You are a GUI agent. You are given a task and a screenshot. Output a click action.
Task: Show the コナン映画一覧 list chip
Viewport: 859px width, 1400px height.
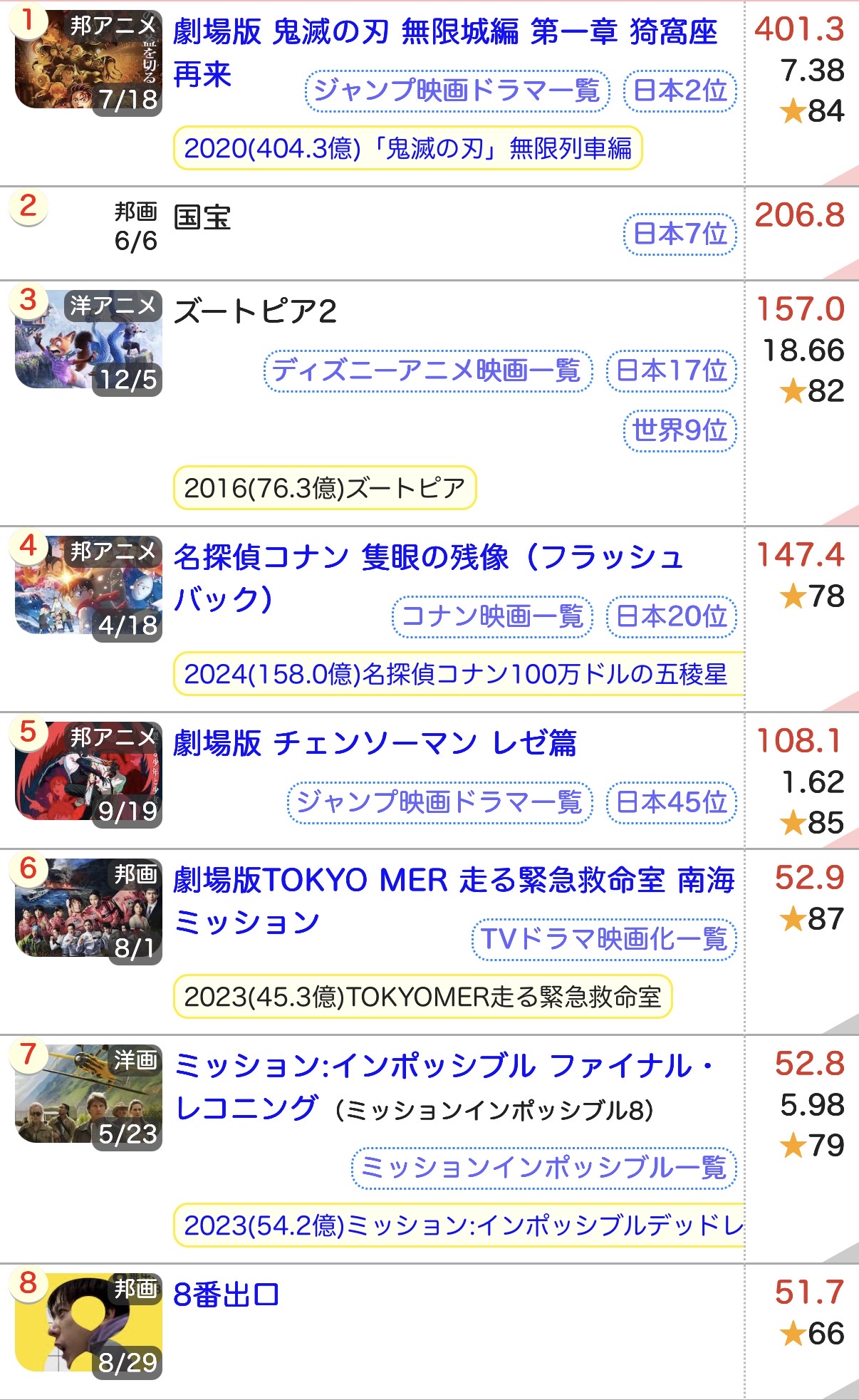click(x=492, y=616)
